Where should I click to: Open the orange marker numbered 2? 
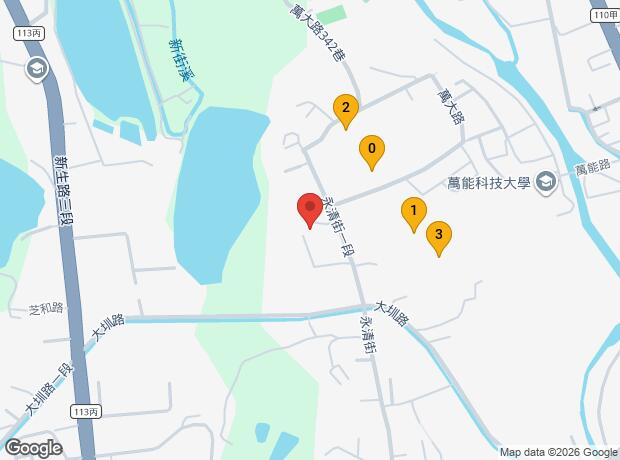[x=345, y=109]
